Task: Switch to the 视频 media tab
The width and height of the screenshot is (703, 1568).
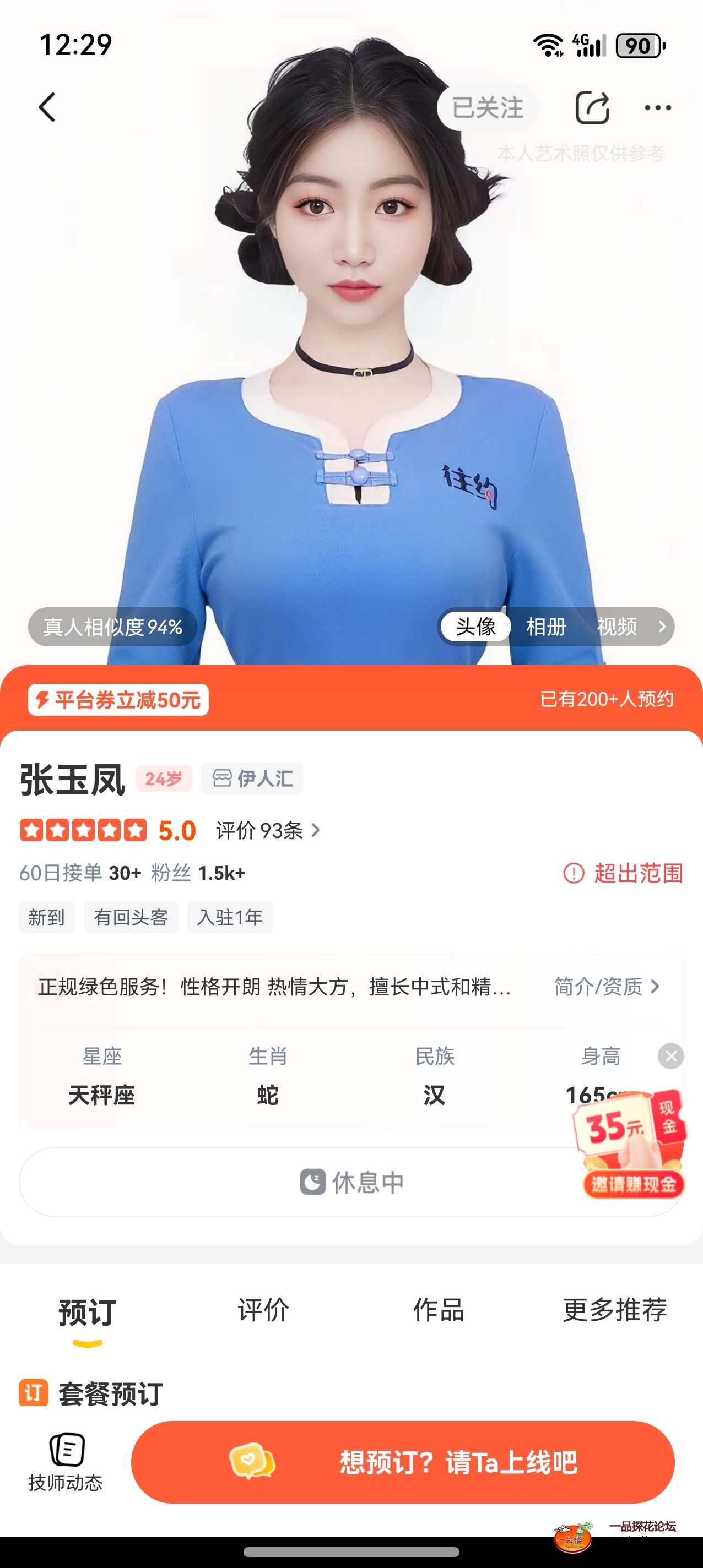Action: pos(617,627)
